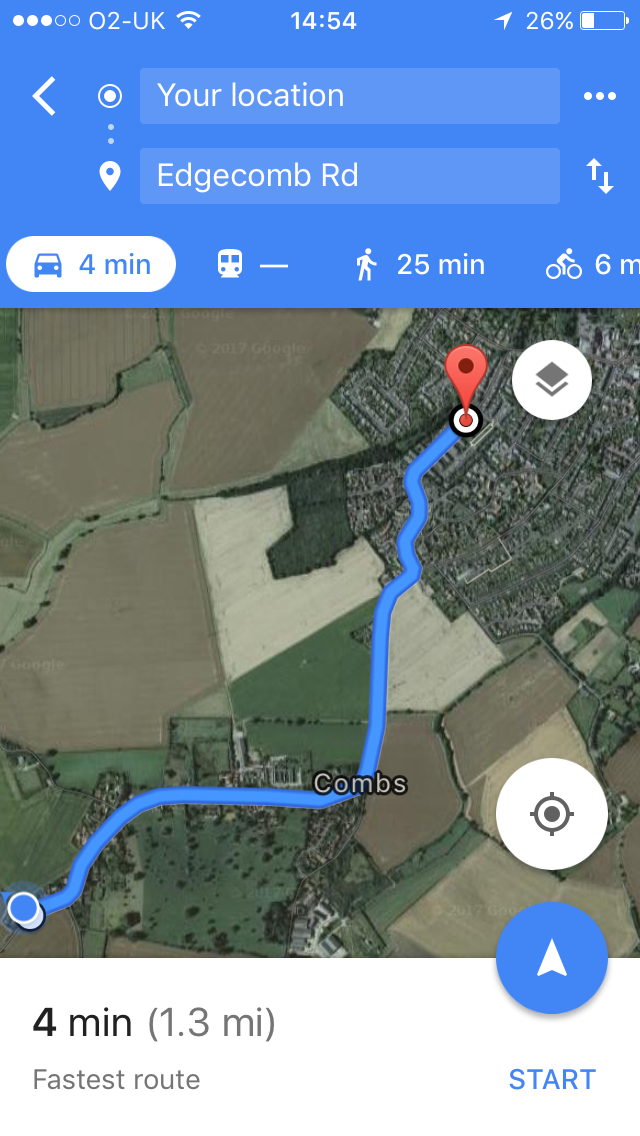The image size is (640, 1136).
Task: Switch to cycling directions tab
Action: pos(593,265)
